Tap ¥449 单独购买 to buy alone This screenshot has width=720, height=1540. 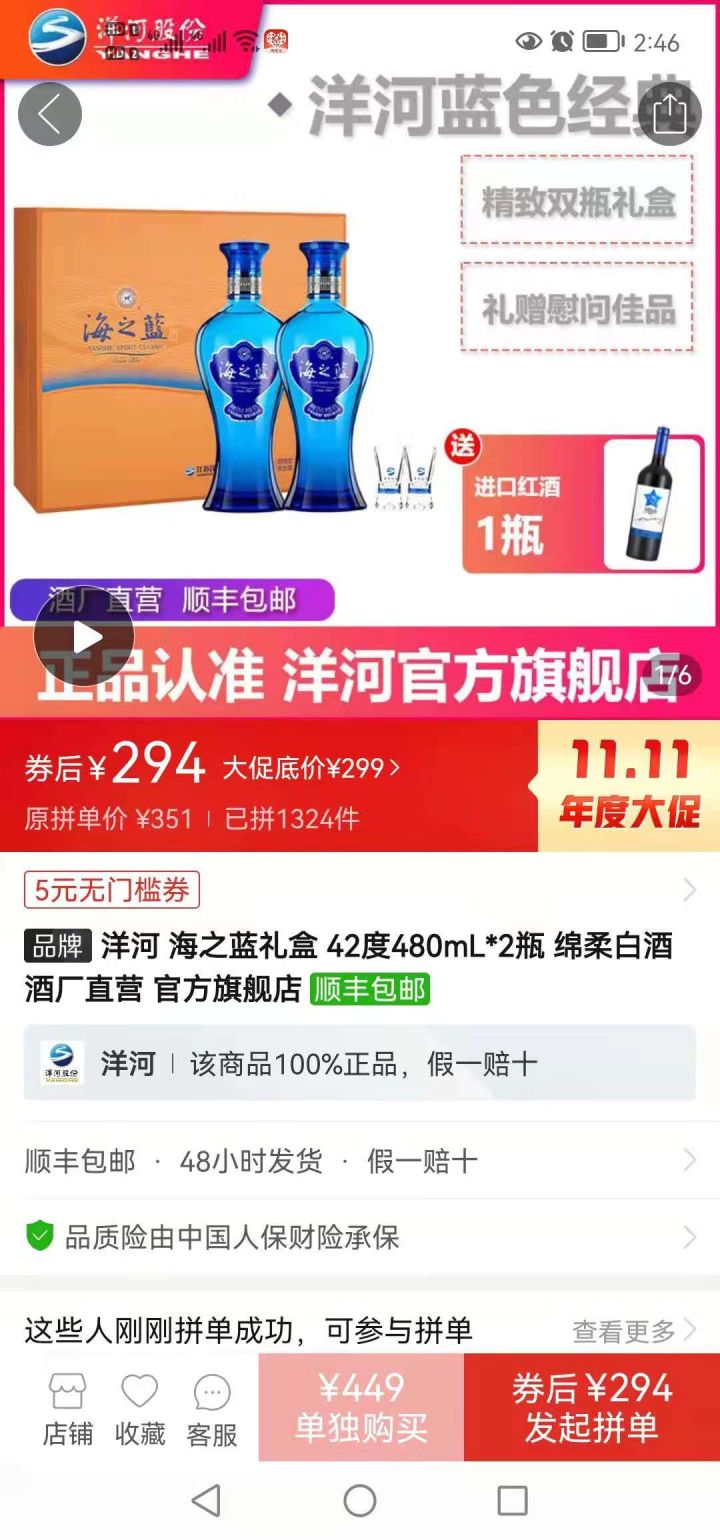click(359, 1407)
